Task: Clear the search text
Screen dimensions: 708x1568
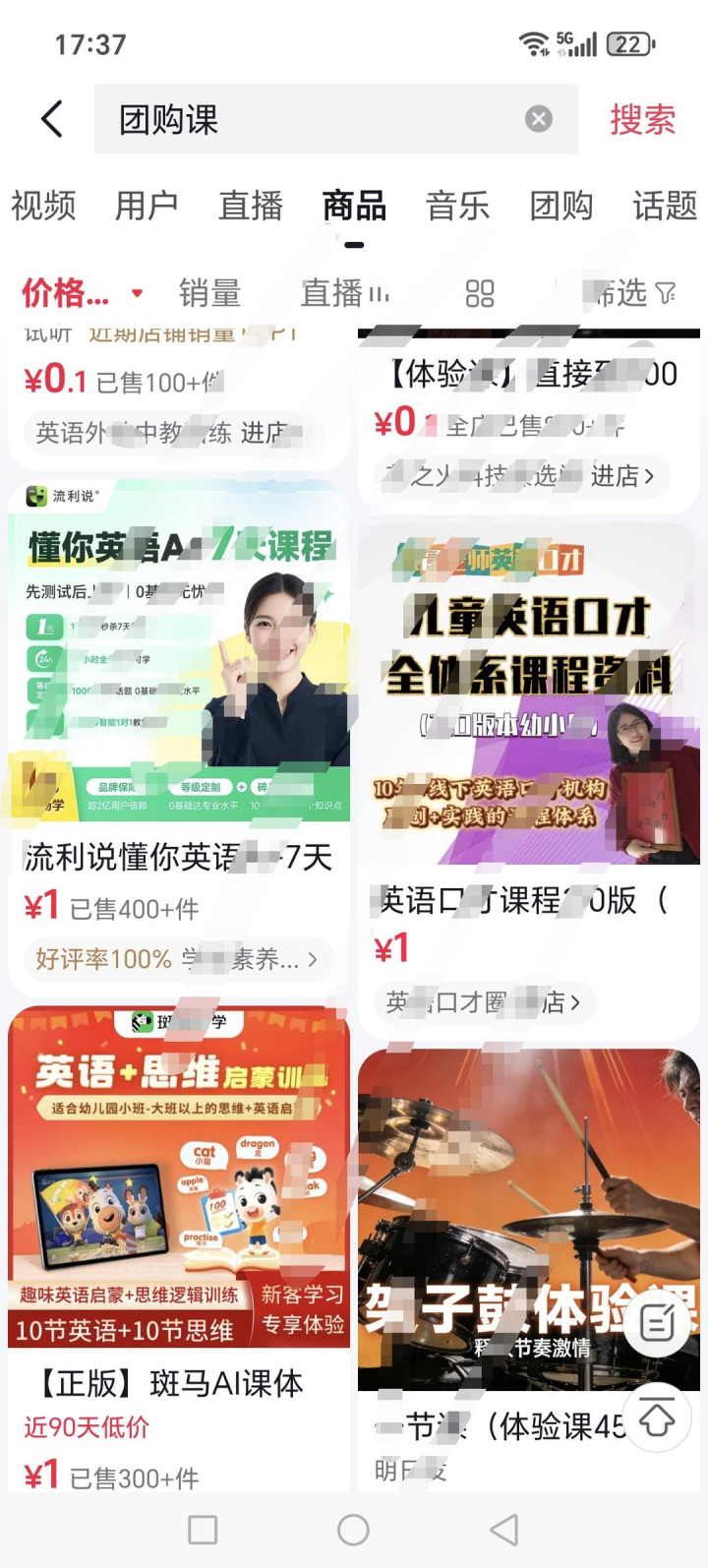Action: [x=538, y=119]
